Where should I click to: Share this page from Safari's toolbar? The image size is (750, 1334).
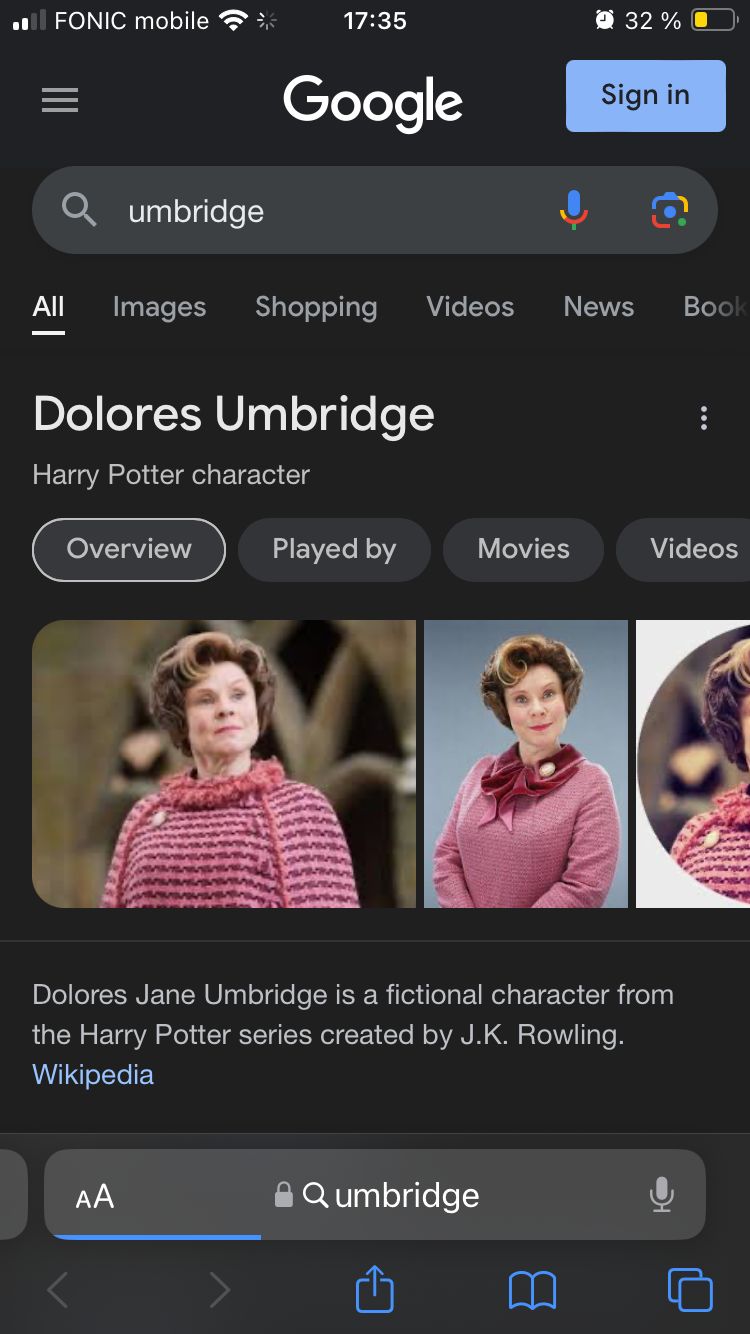pos(375,1290)
